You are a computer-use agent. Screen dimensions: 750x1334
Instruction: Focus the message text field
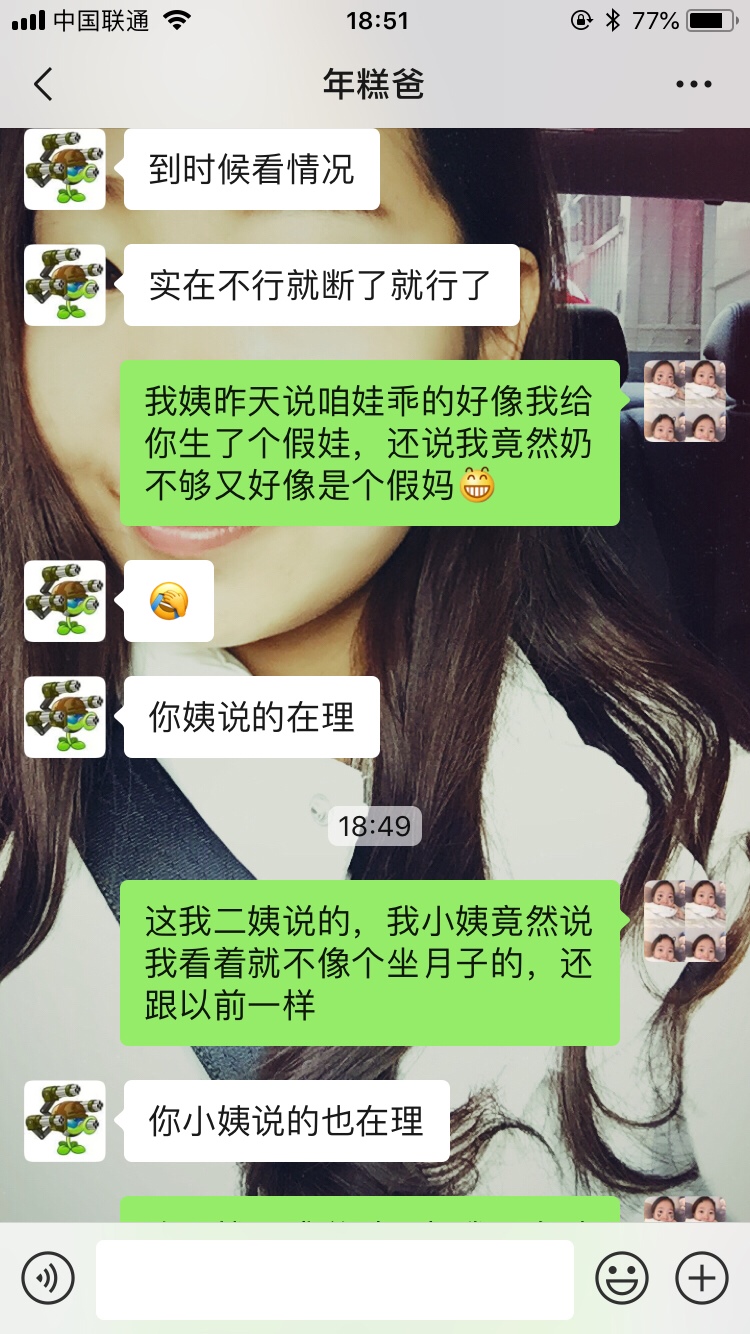click(335, 1279)
